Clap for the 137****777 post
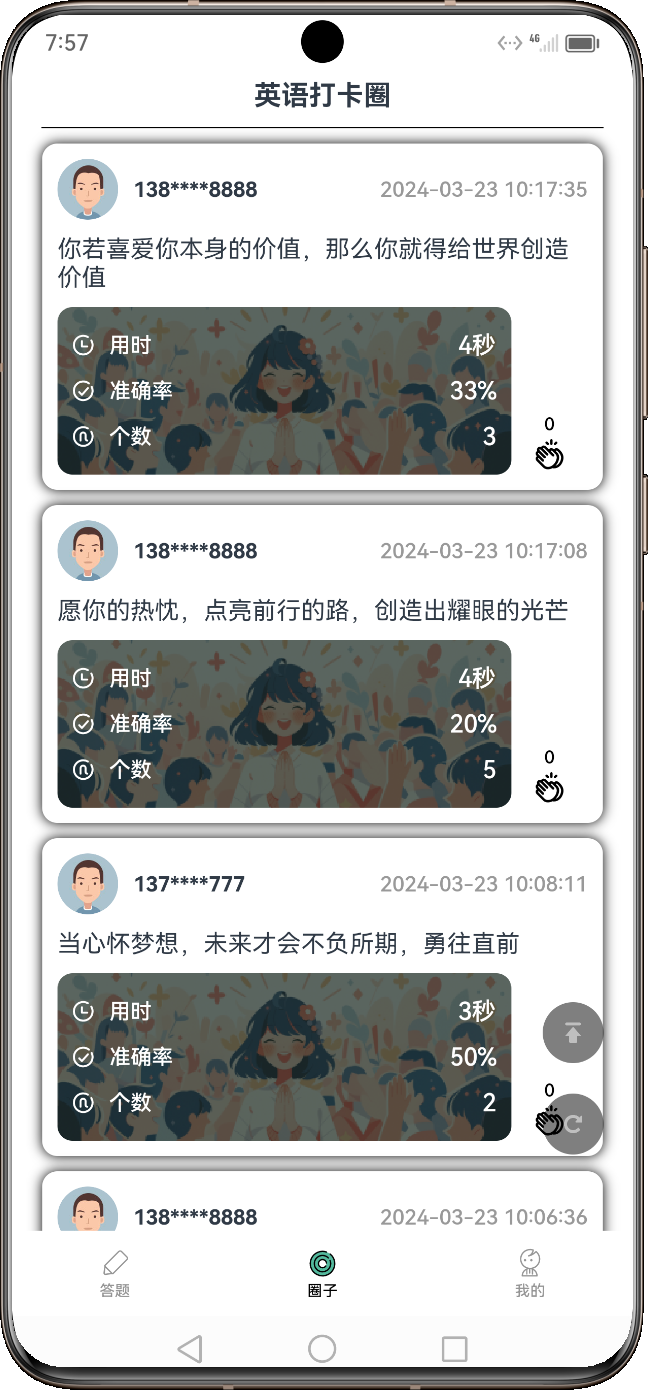The width and height of the screenshot is (648, 1390). pos(547,1121)
